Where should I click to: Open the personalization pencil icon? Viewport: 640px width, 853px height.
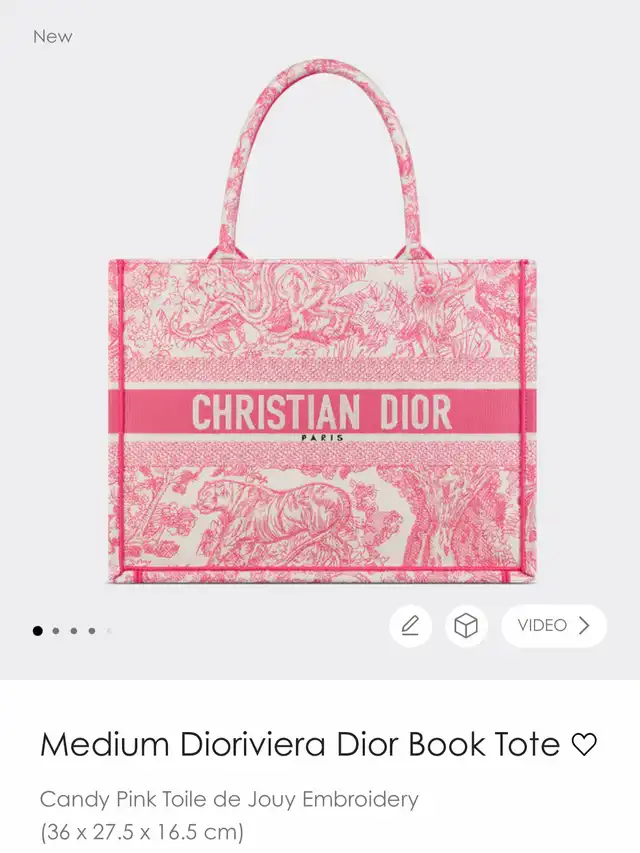point(410,626)
